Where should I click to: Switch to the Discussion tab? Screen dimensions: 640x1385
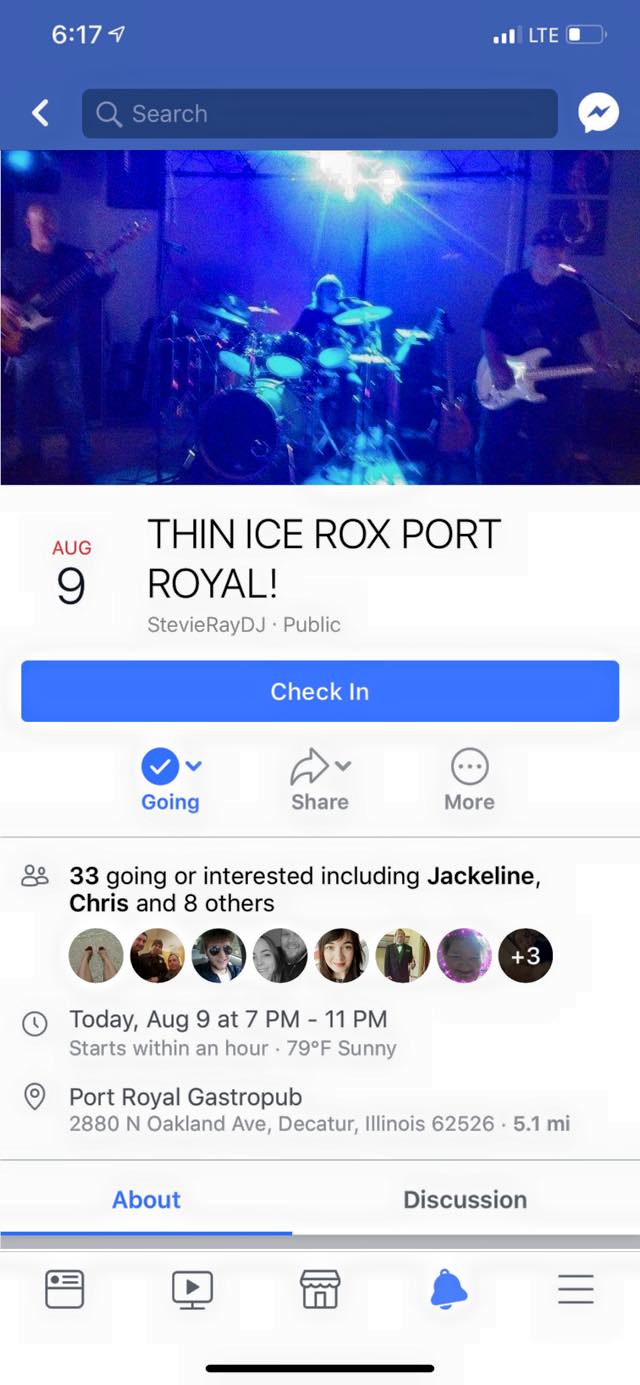pyautogui.click(x=465, y=1199)
